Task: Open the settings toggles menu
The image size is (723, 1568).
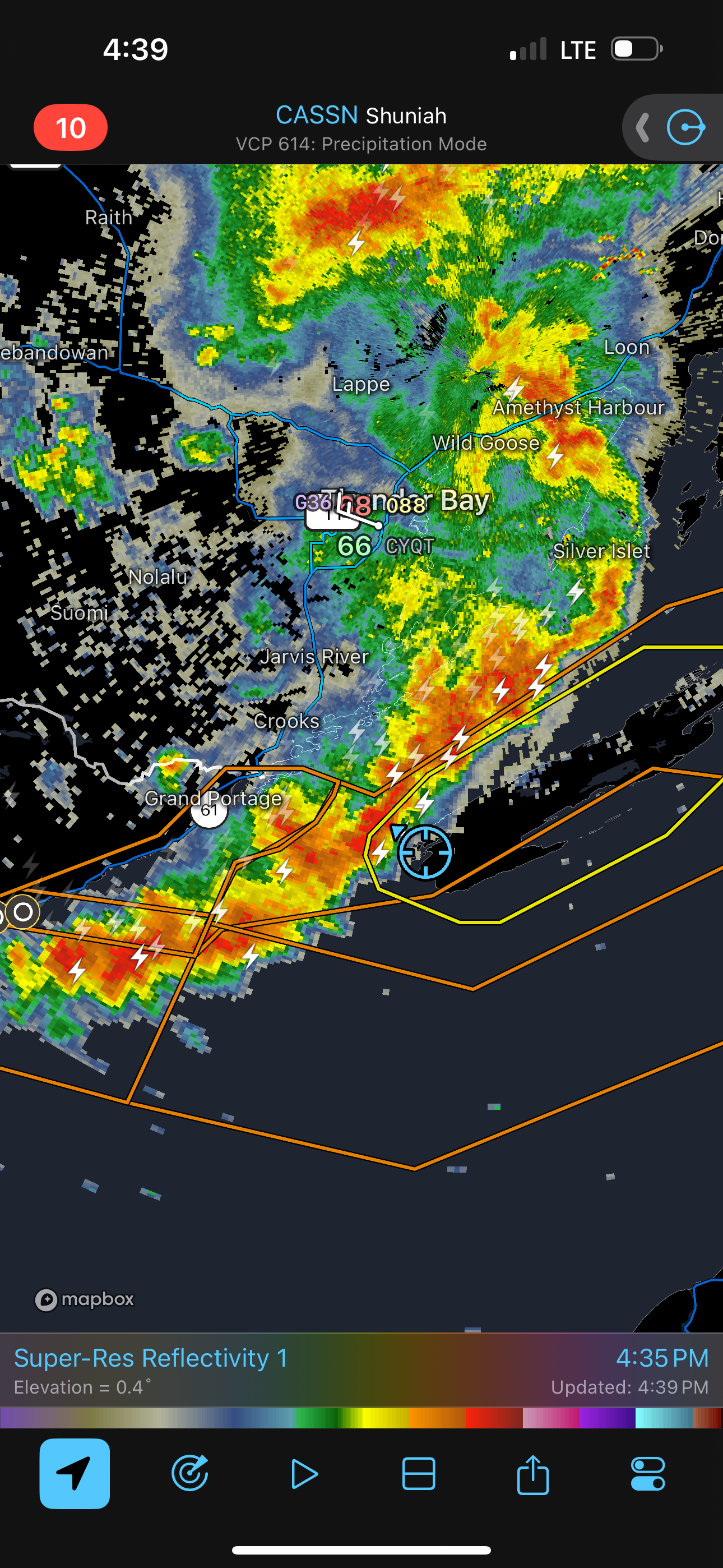Action: [x=647, y=1474]
